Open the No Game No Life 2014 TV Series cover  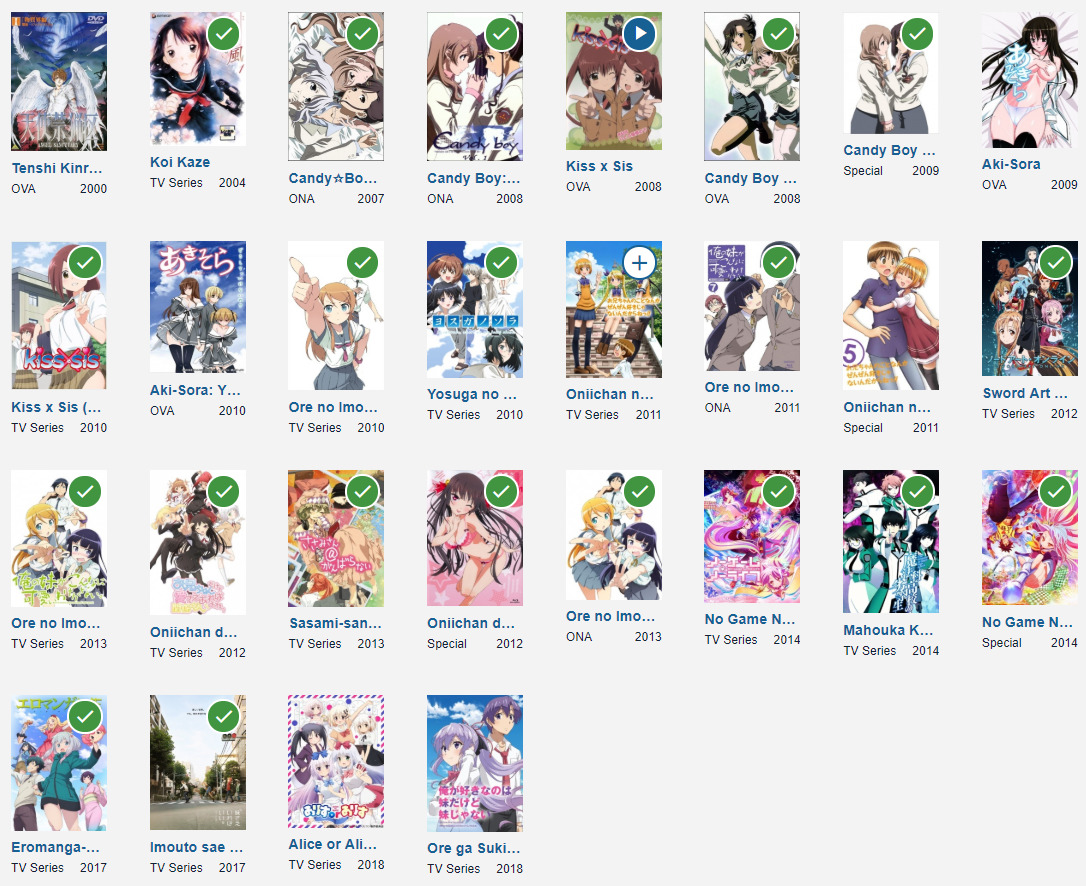pos(751,536)
